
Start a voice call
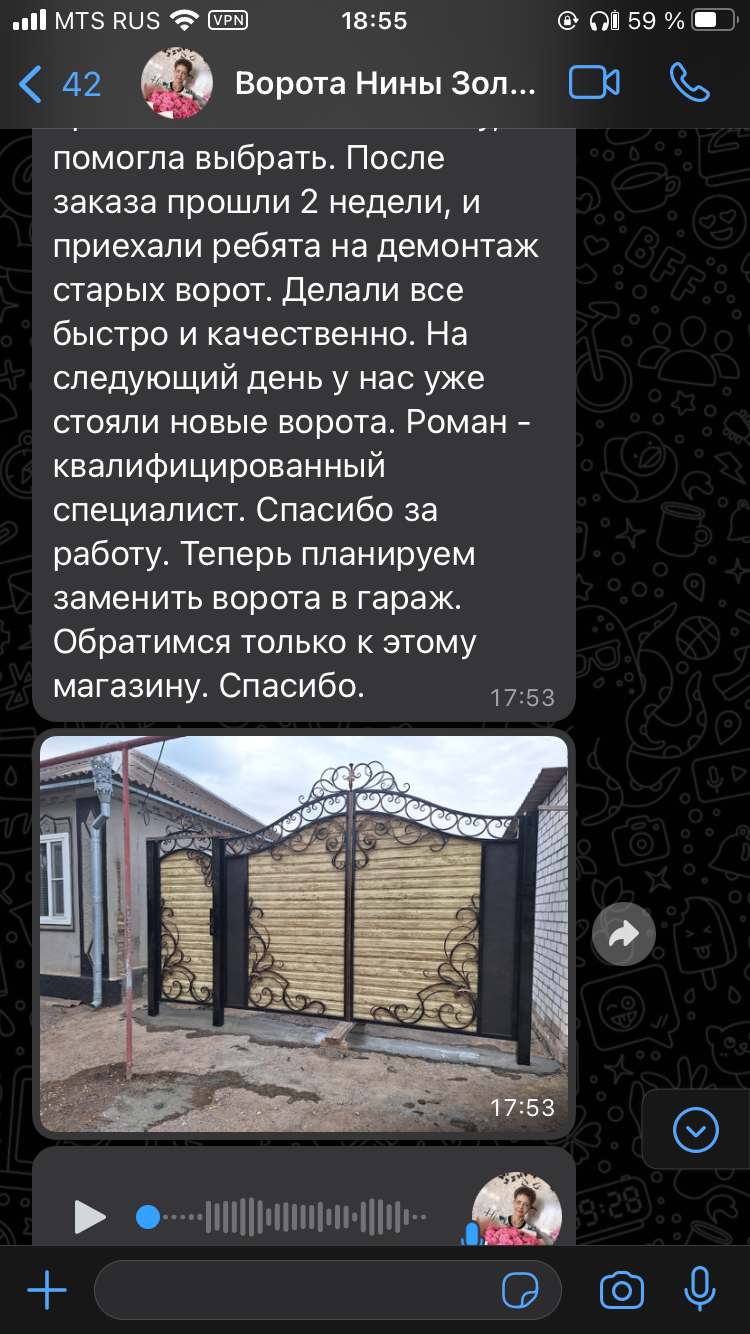point(689,83)
